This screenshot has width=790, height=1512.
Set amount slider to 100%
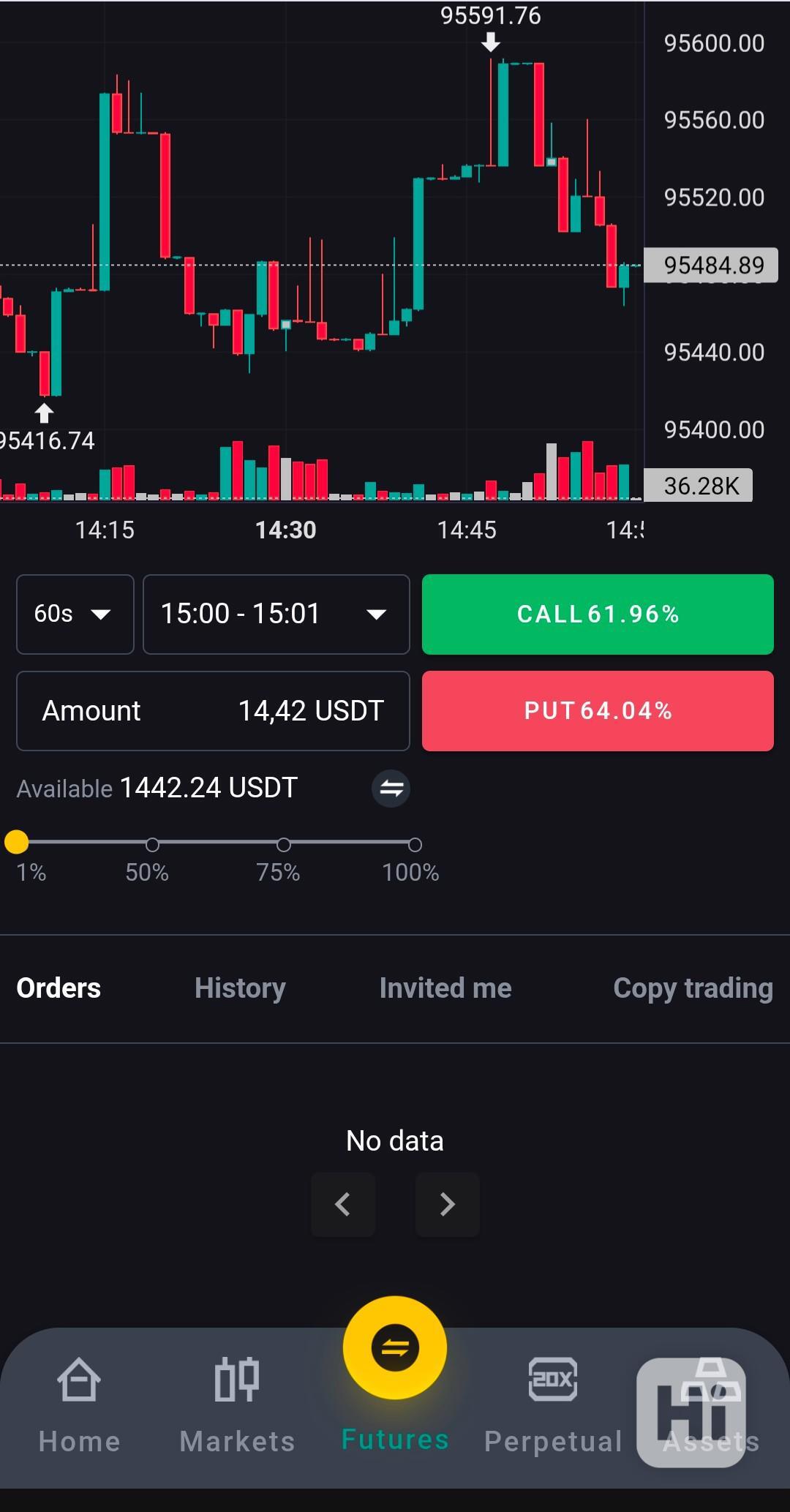415,845
